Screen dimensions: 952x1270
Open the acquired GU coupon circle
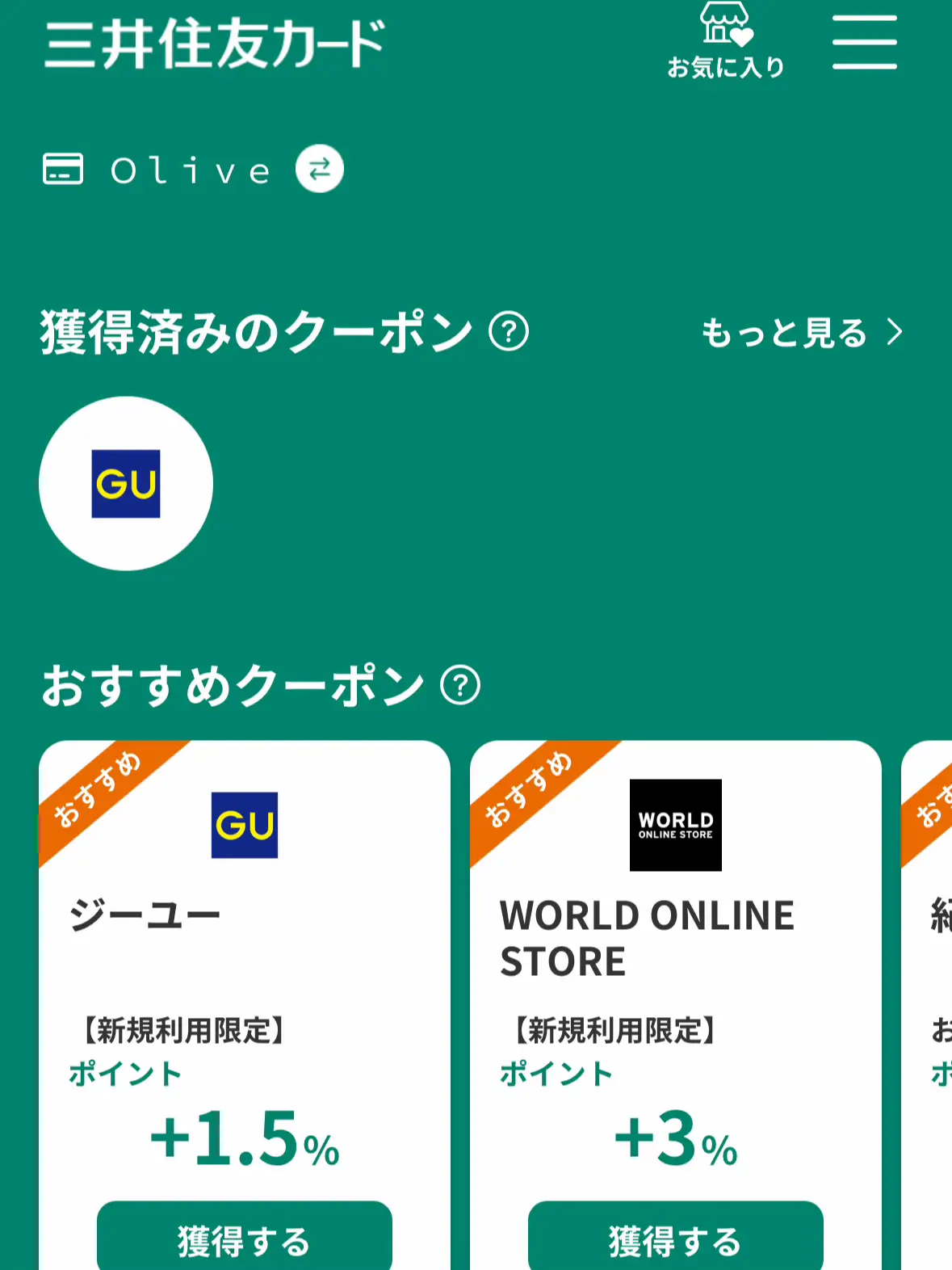(x=126, y=483)
